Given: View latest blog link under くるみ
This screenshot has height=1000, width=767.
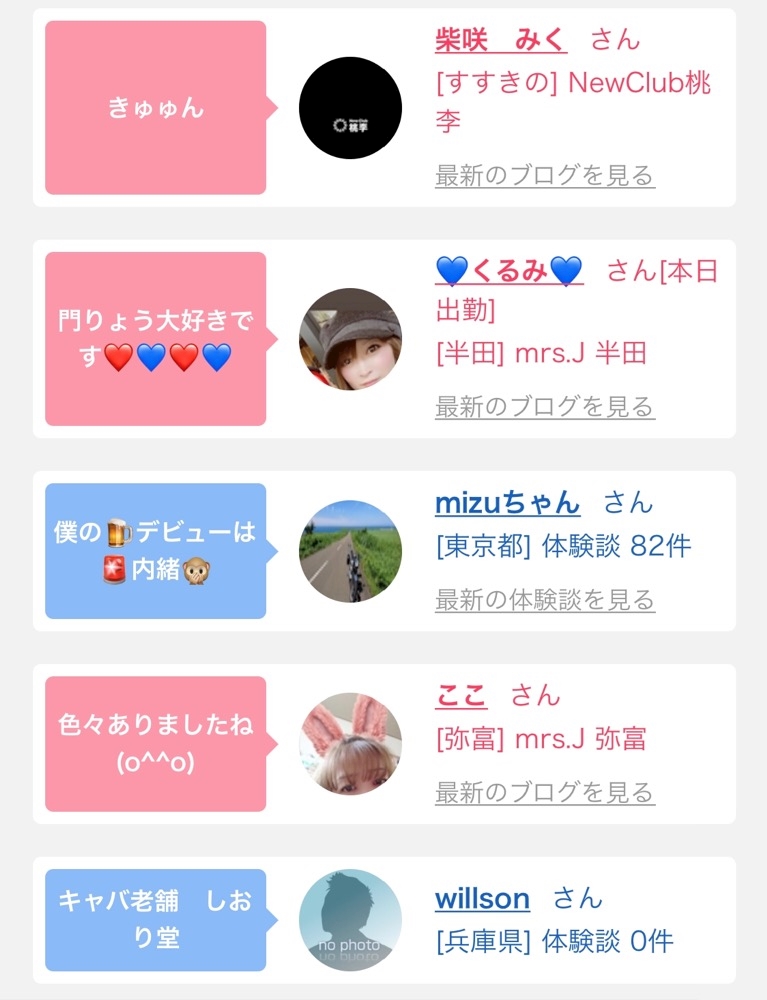Looking at the screenshot, I should (x=545, y=407).
